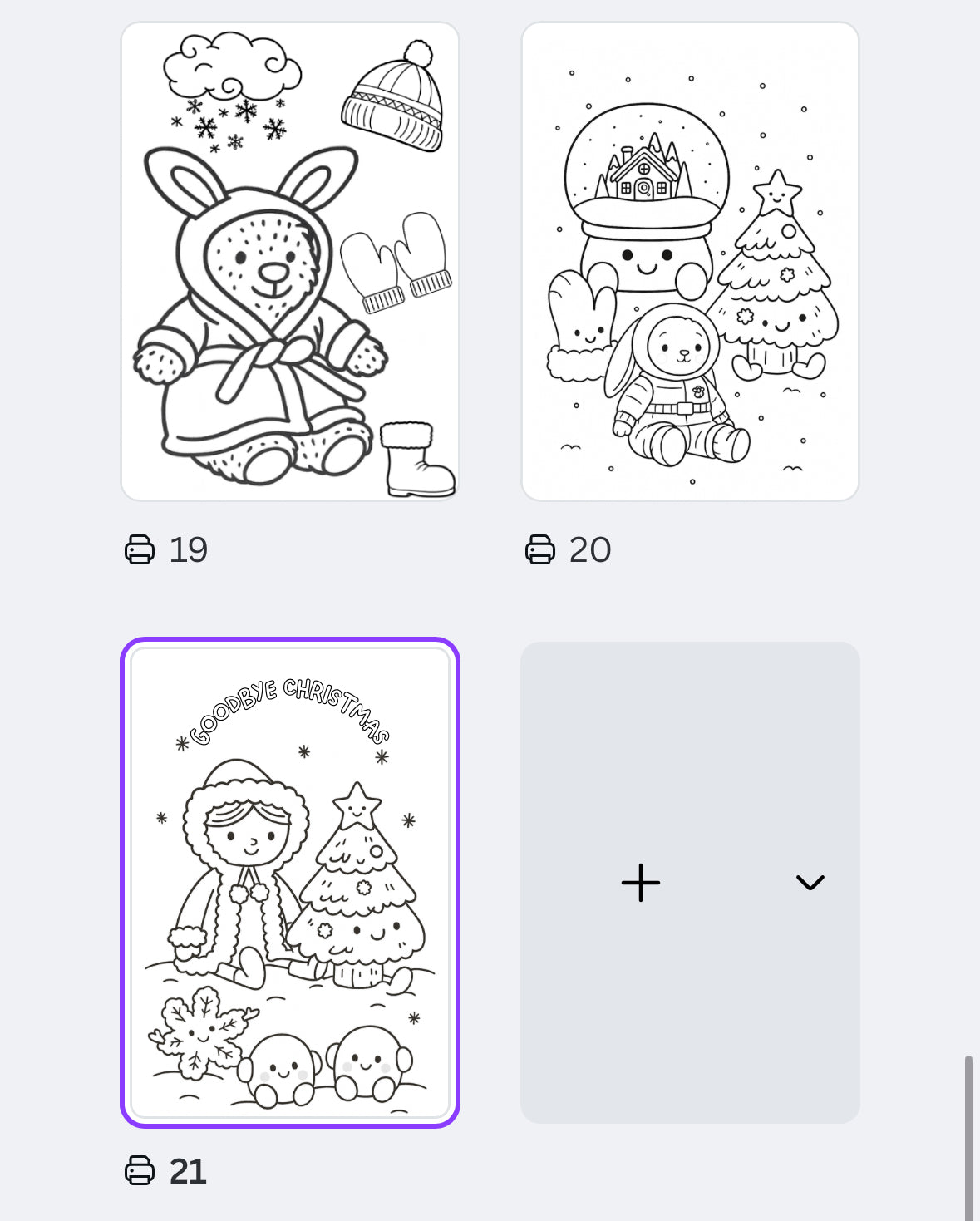Screen dimensions: 980x1221
Task: Click the page number 20 label
Action: (x=589, y=549)
